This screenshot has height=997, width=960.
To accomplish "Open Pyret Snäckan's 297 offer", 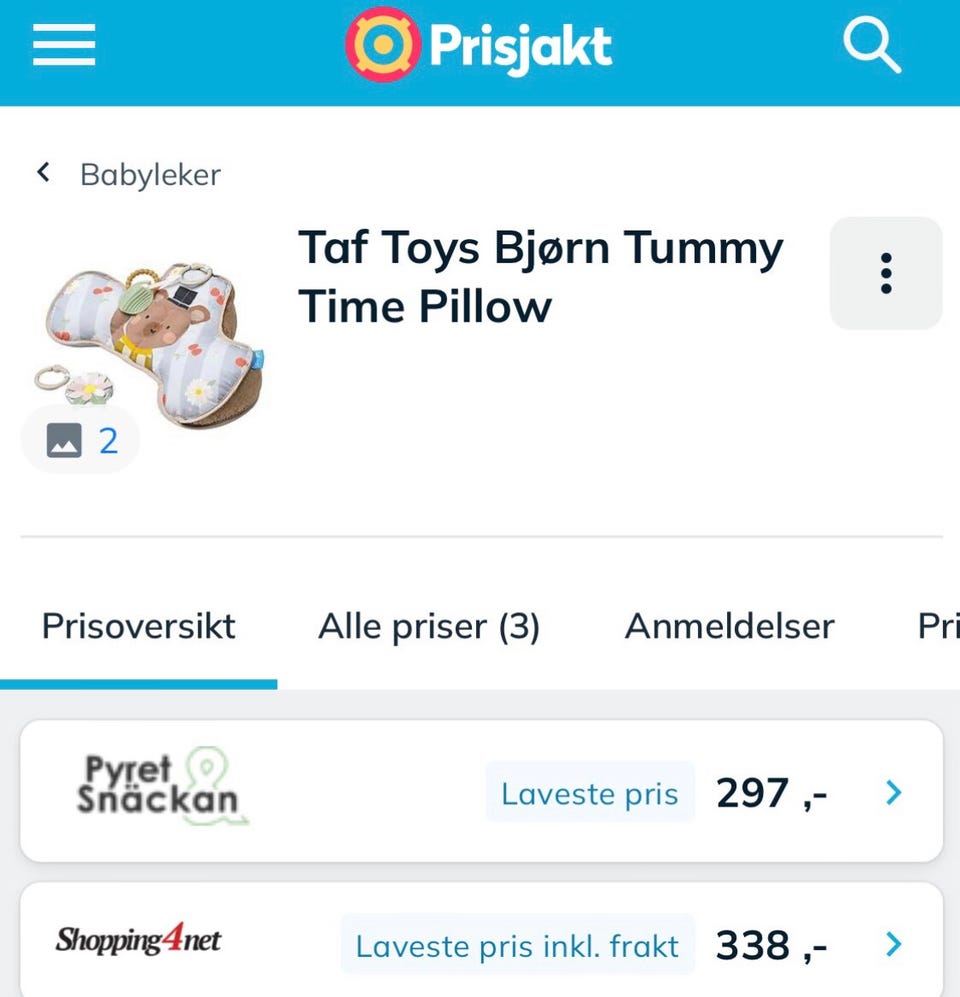I will (481, 792).
